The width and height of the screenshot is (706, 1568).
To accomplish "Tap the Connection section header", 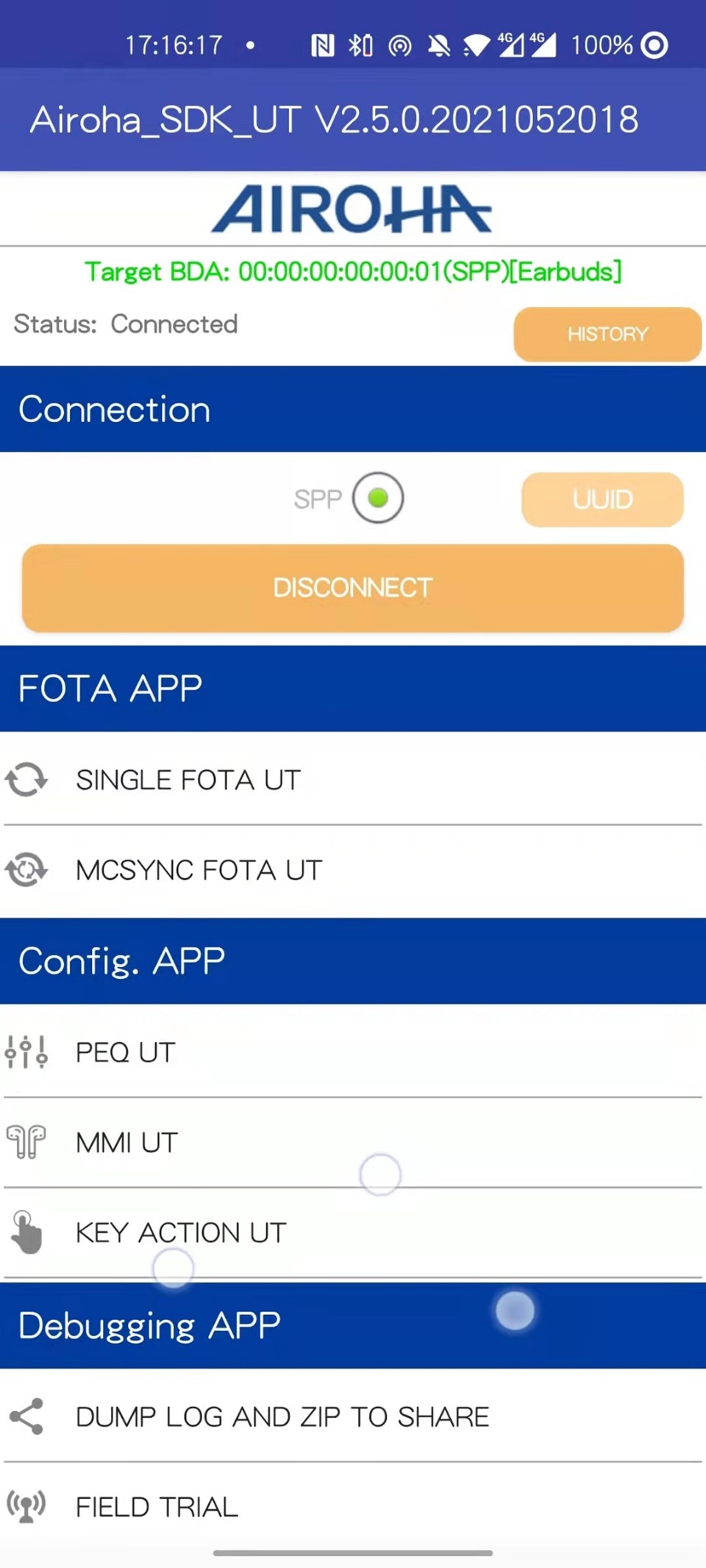I will 115,409.
